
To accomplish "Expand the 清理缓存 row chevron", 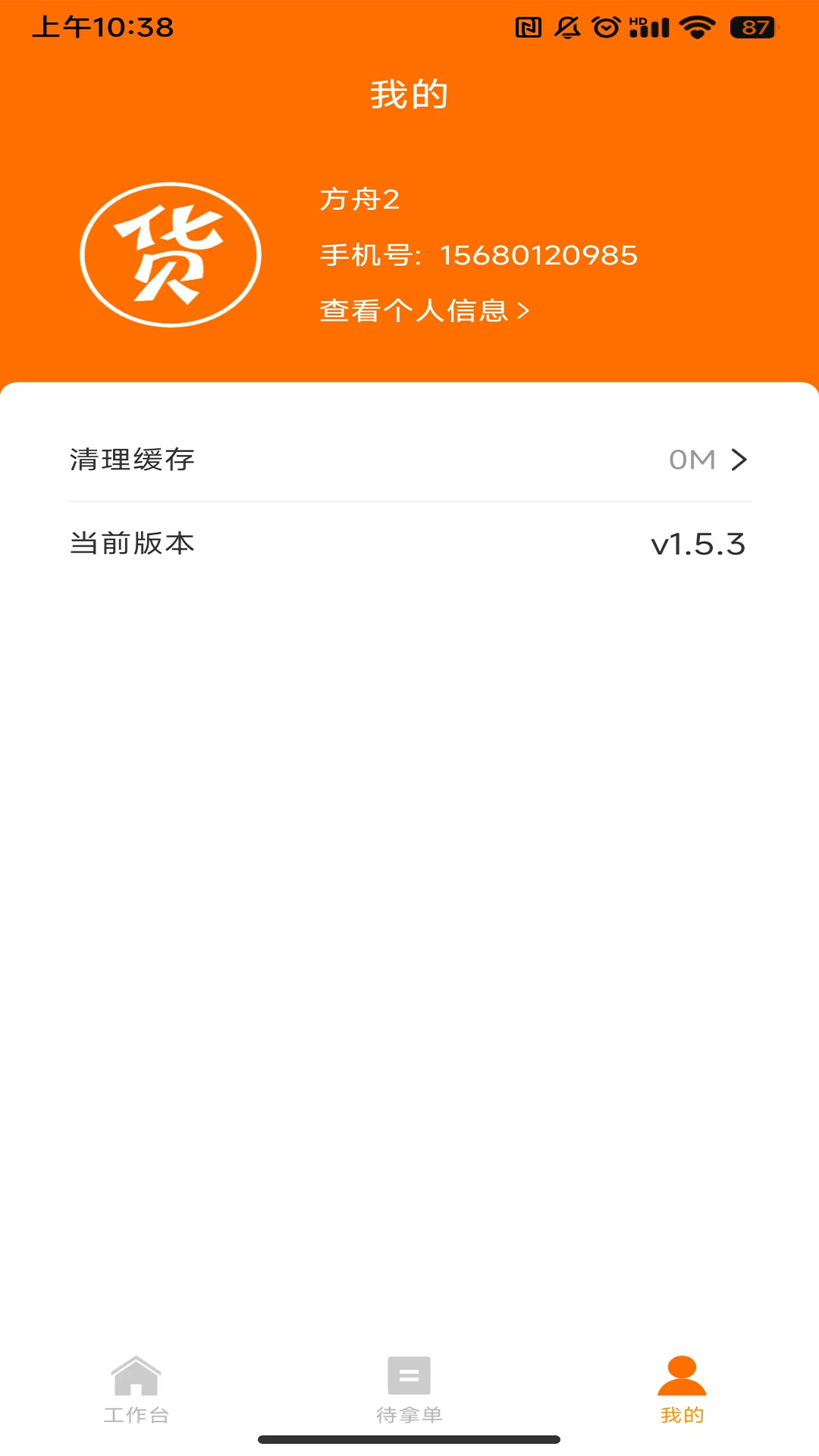I will click(x=739, y=460).
